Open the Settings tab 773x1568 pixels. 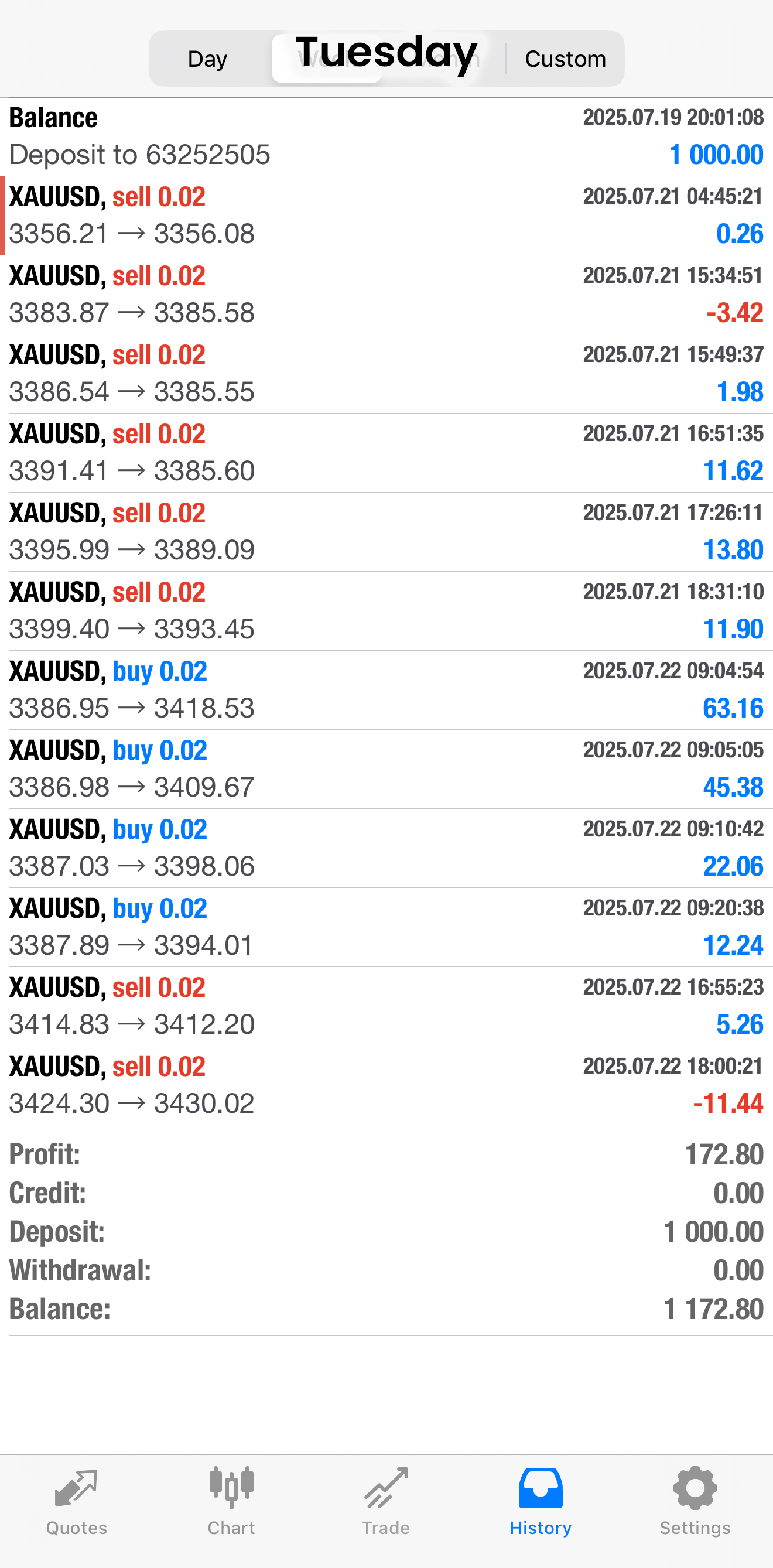click(x=695, y=1502)
